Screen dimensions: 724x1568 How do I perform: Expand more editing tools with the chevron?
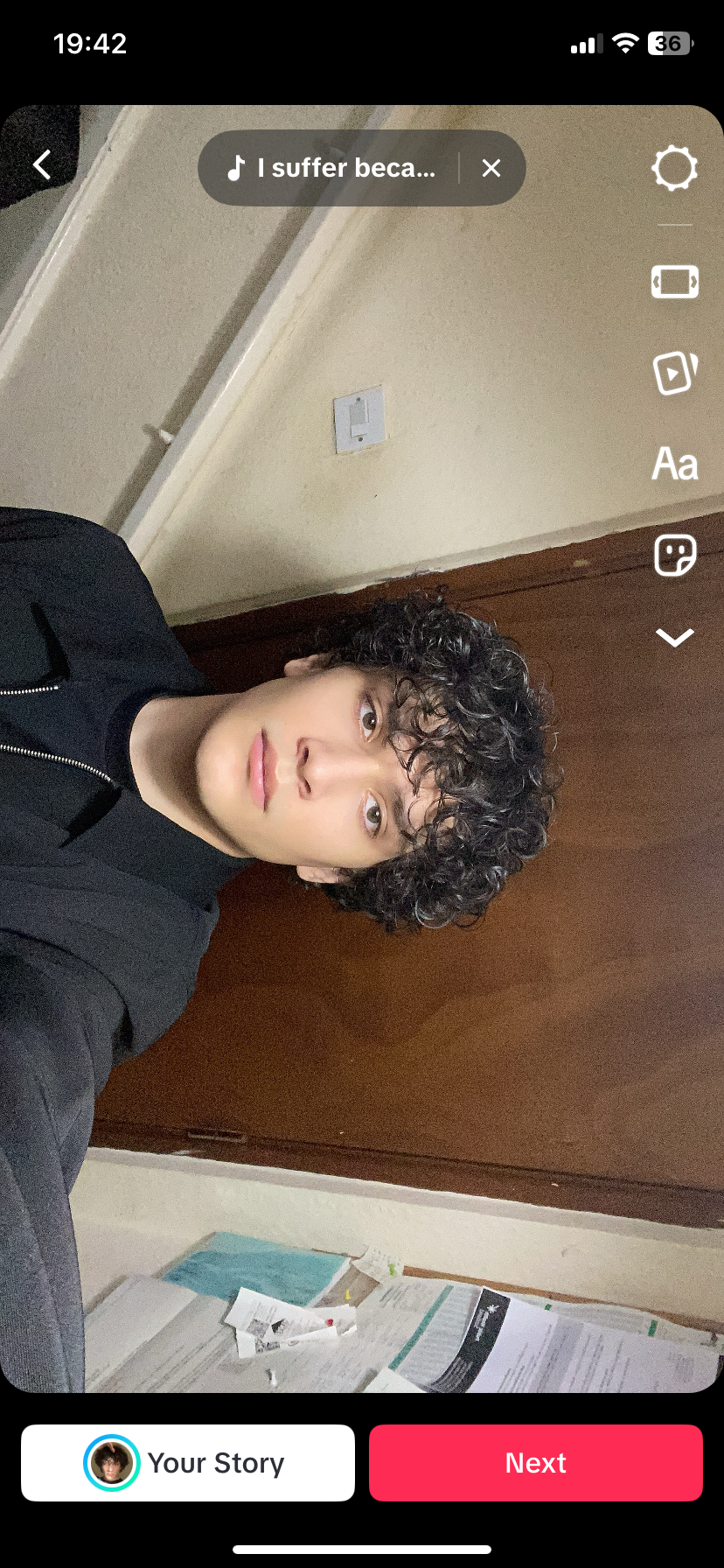(674, 638)
